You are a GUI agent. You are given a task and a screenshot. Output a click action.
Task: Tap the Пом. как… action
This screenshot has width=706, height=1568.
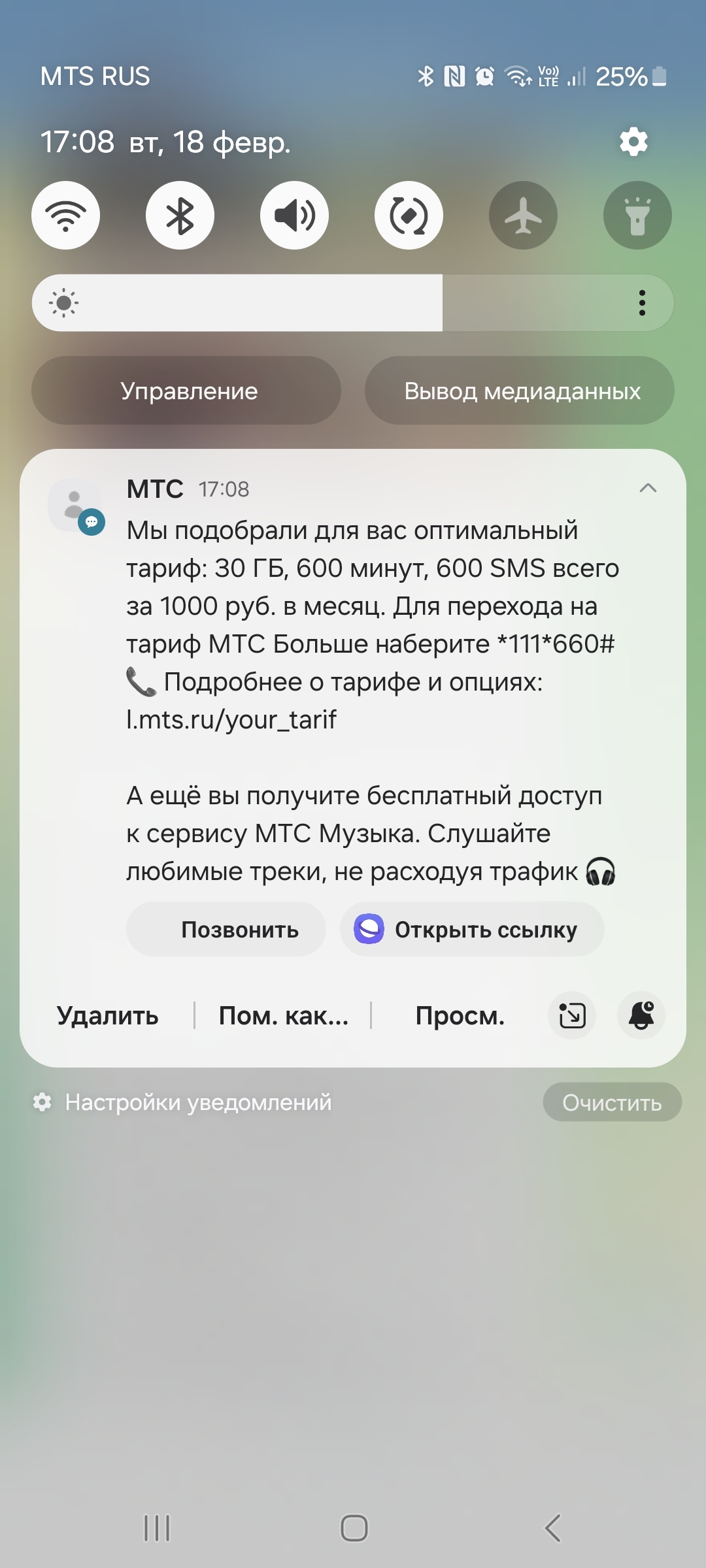tap(283, 1016)
